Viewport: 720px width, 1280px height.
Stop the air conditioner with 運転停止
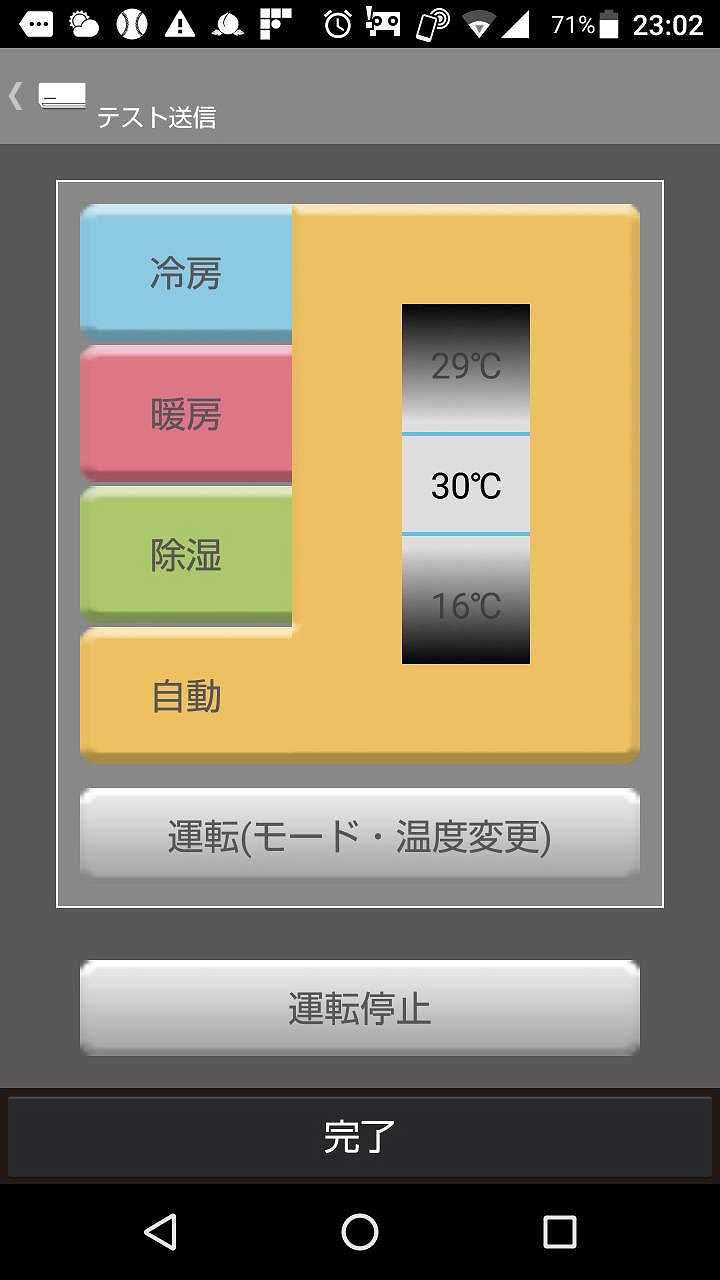[360, 1008]
